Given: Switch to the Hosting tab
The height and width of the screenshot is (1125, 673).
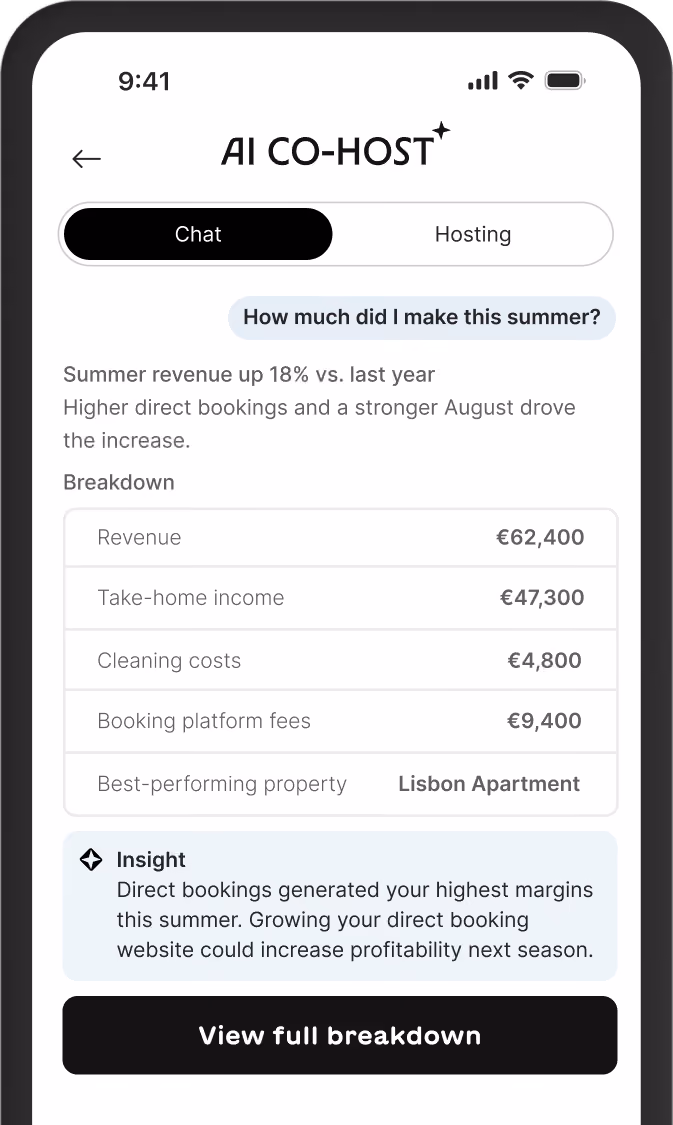Looking at the screenshot, I should click(x=473, y=234).
